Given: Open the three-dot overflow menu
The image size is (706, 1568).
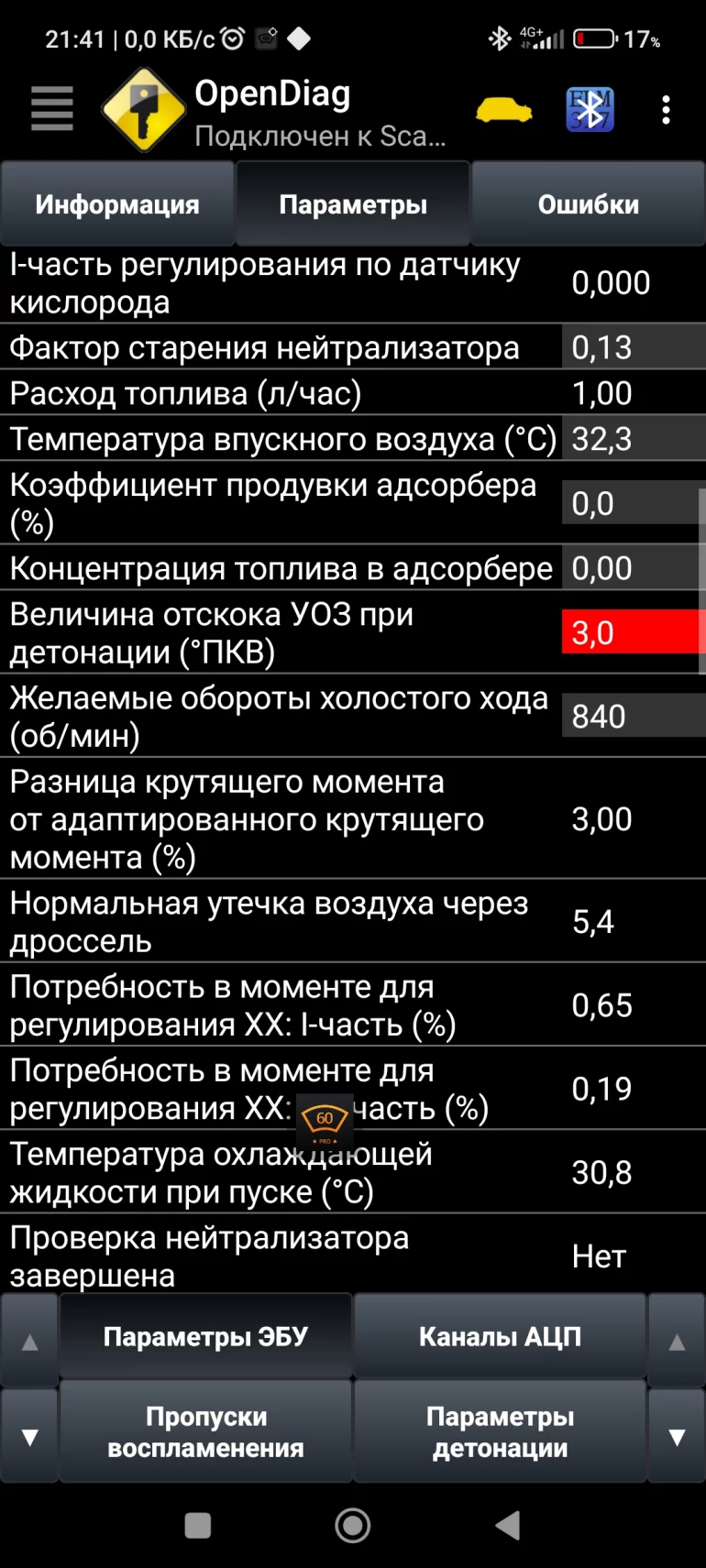Looking at the screenshot, I should click(x=666, y=108).
